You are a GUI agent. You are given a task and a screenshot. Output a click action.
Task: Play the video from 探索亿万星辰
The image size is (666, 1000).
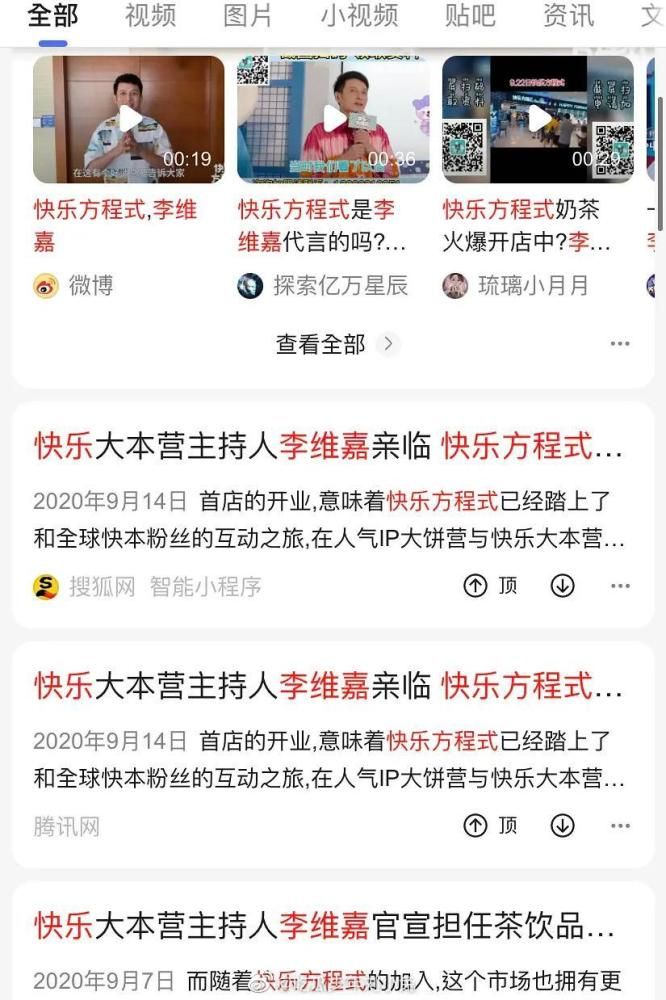[333, 119]
